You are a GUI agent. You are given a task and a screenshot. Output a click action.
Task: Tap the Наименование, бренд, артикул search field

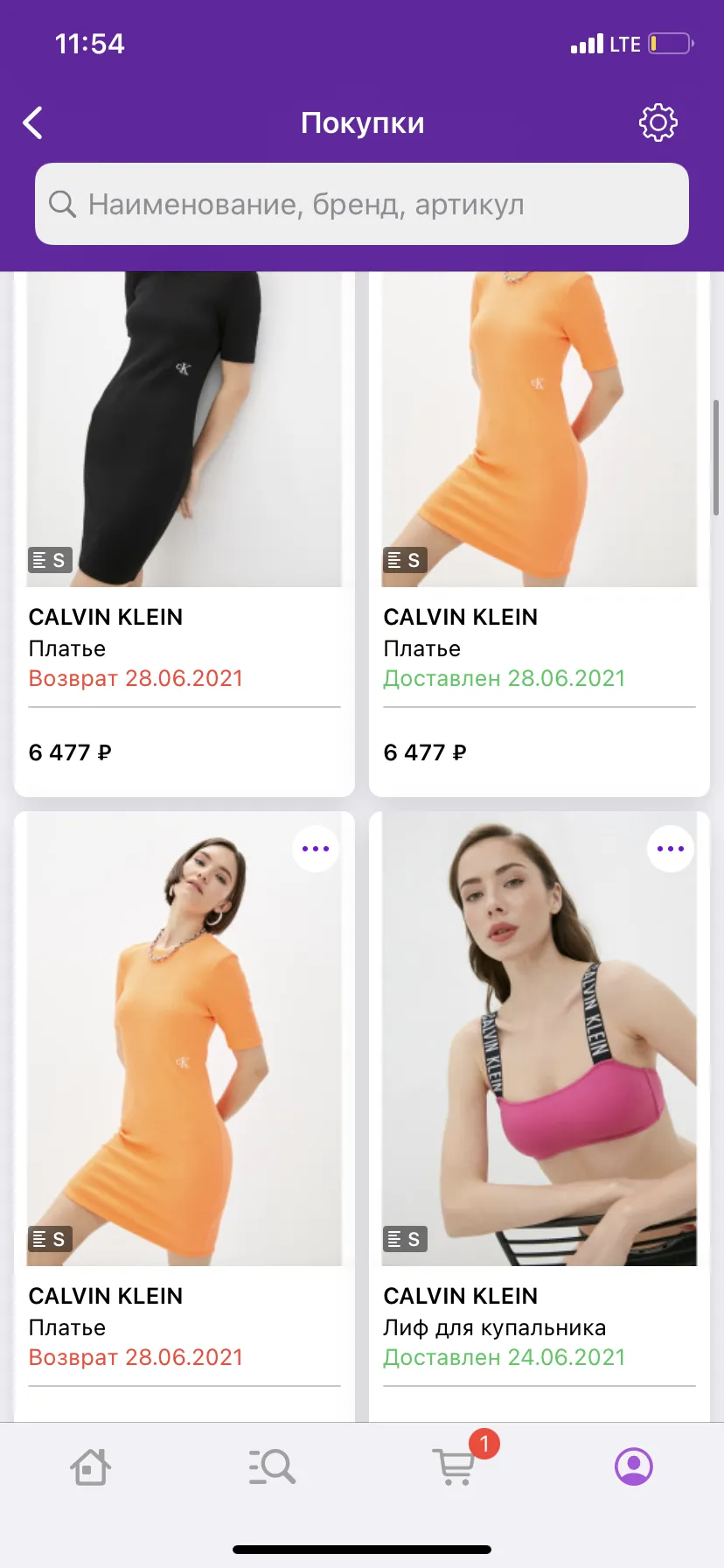(362, 204)
